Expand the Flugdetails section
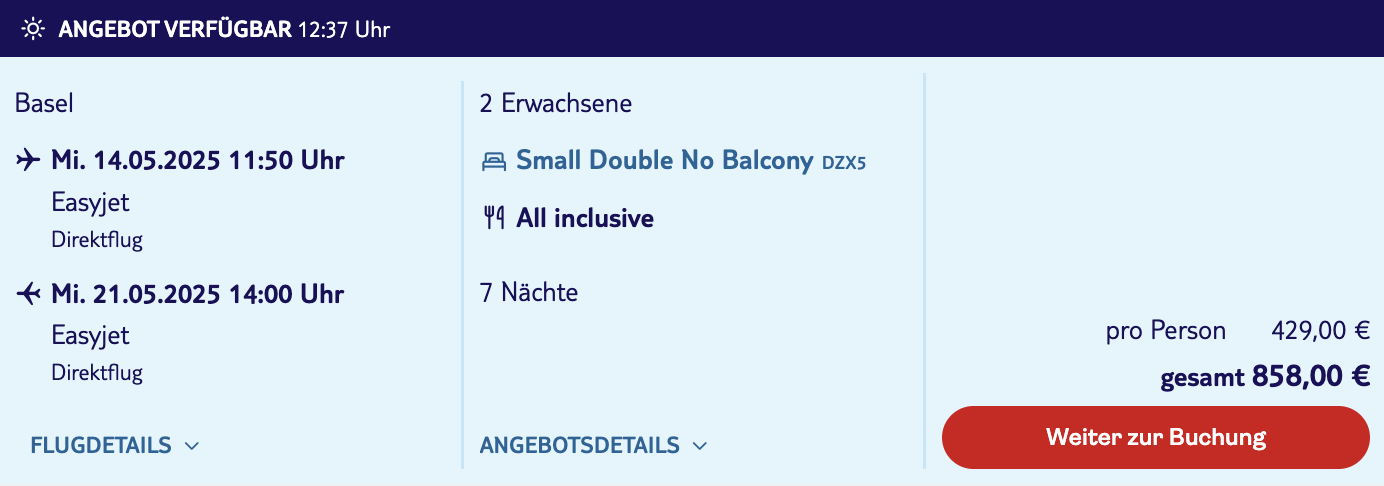The width and height of the screenshot is (1384, 486). point(115,445)
